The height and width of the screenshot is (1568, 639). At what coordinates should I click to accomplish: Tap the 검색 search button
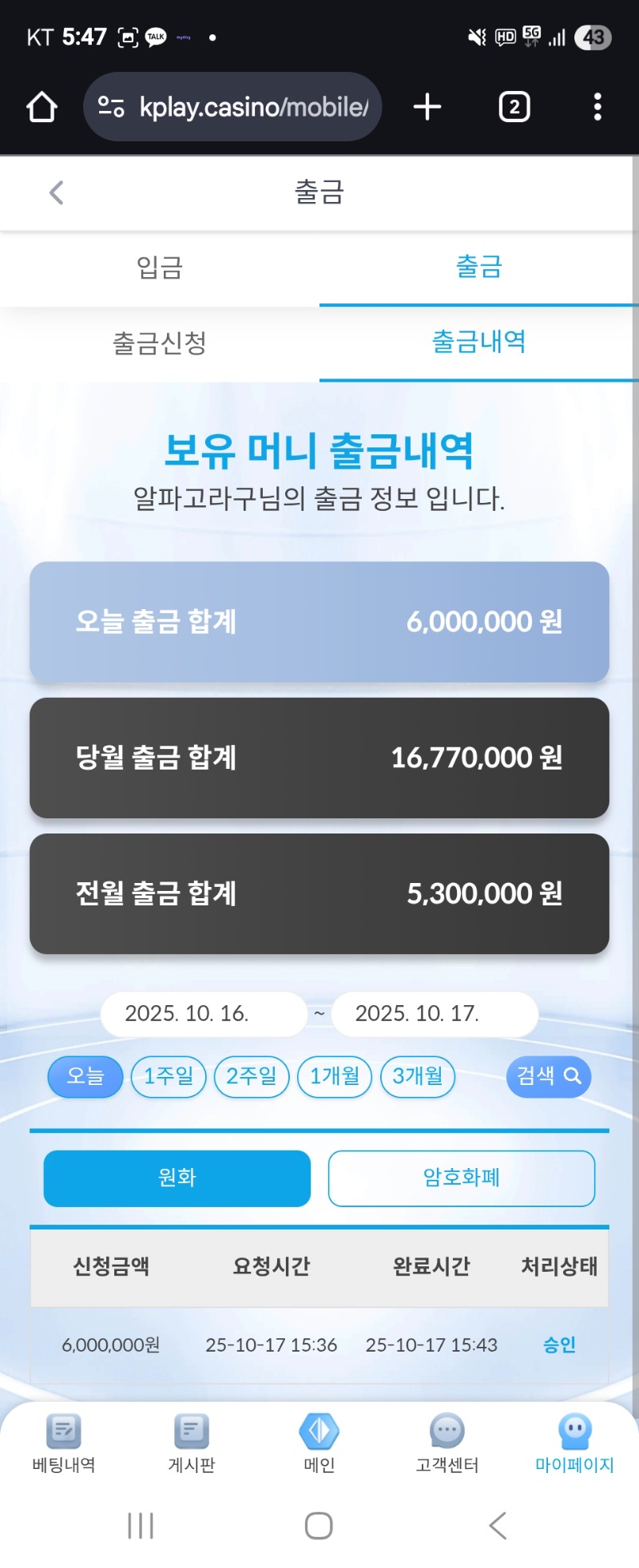click(549, 1076)
